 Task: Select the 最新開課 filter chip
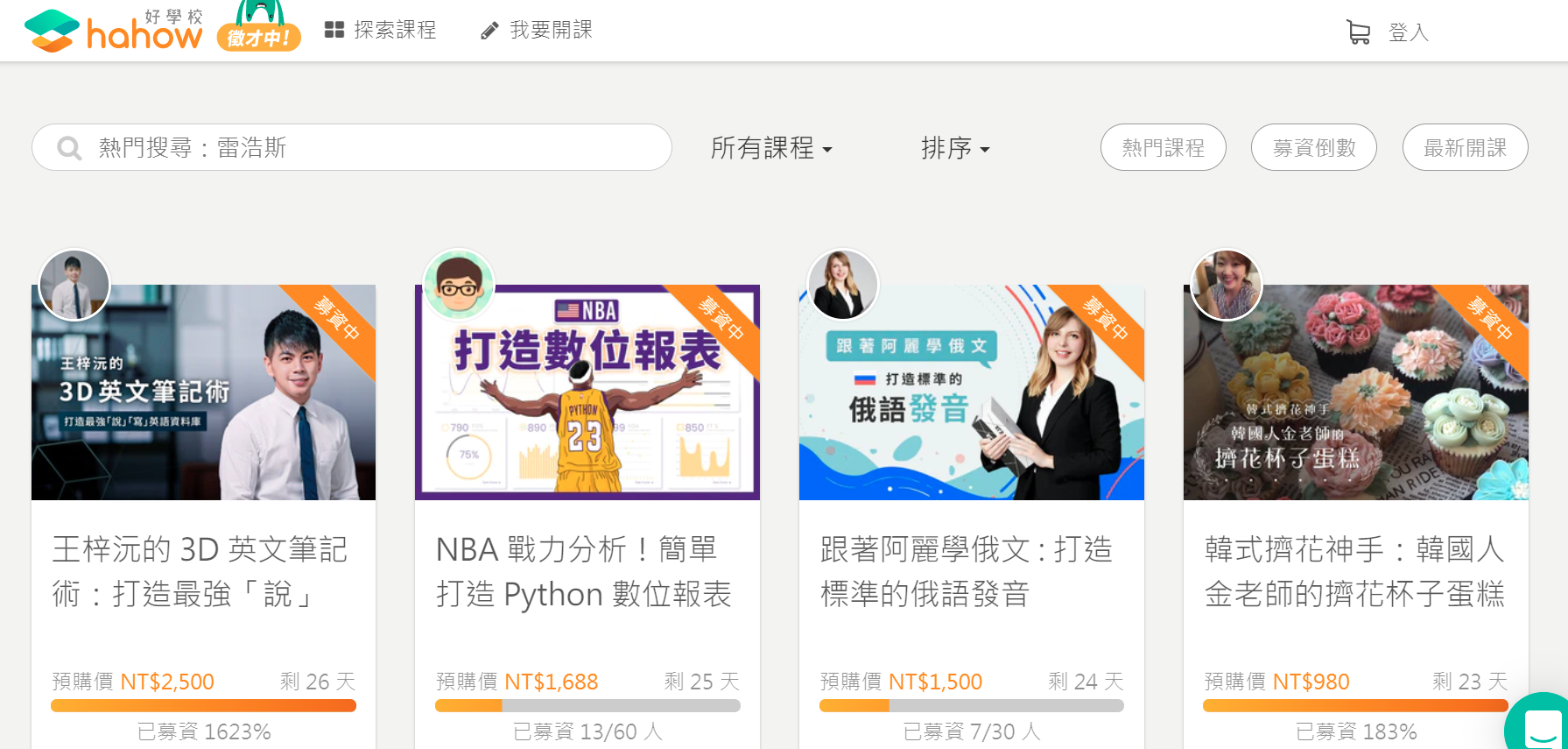(1465, 147)
